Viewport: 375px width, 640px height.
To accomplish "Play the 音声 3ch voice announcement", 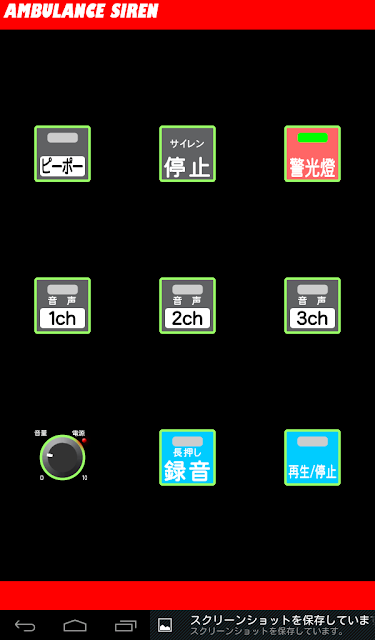I will [x=312, y=306].
